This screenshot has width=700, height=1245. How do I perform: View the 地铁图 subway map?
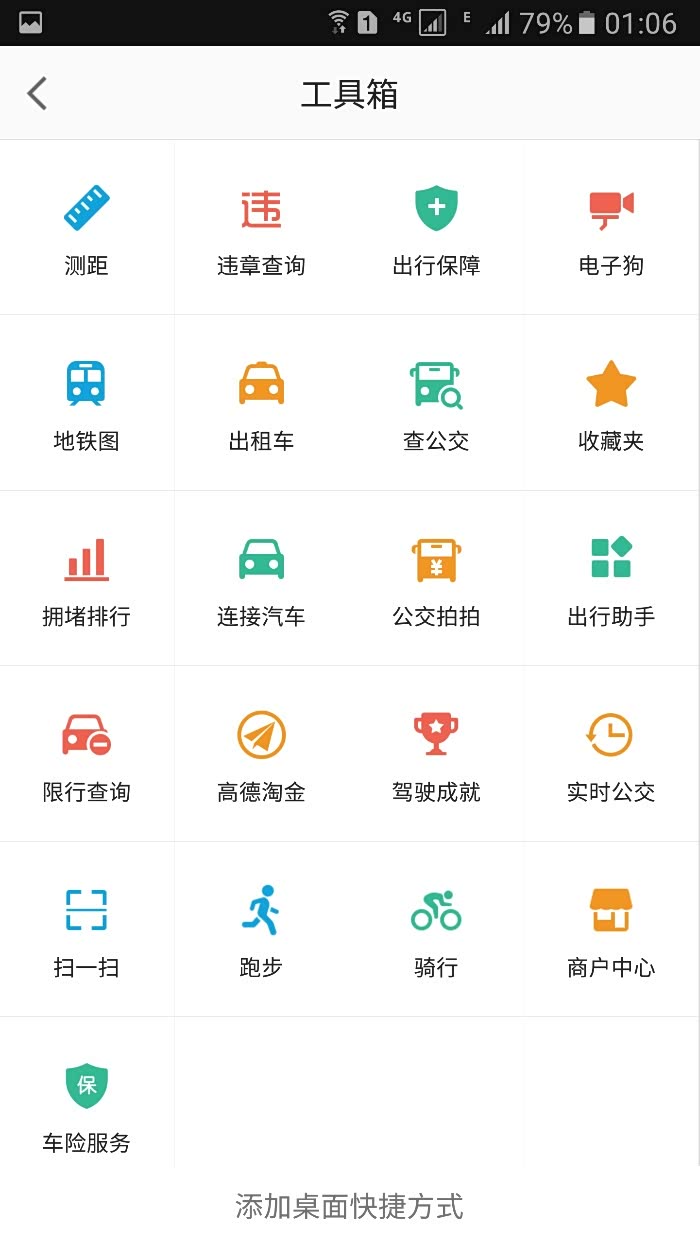pyautogui.click(x=87, y=403)
